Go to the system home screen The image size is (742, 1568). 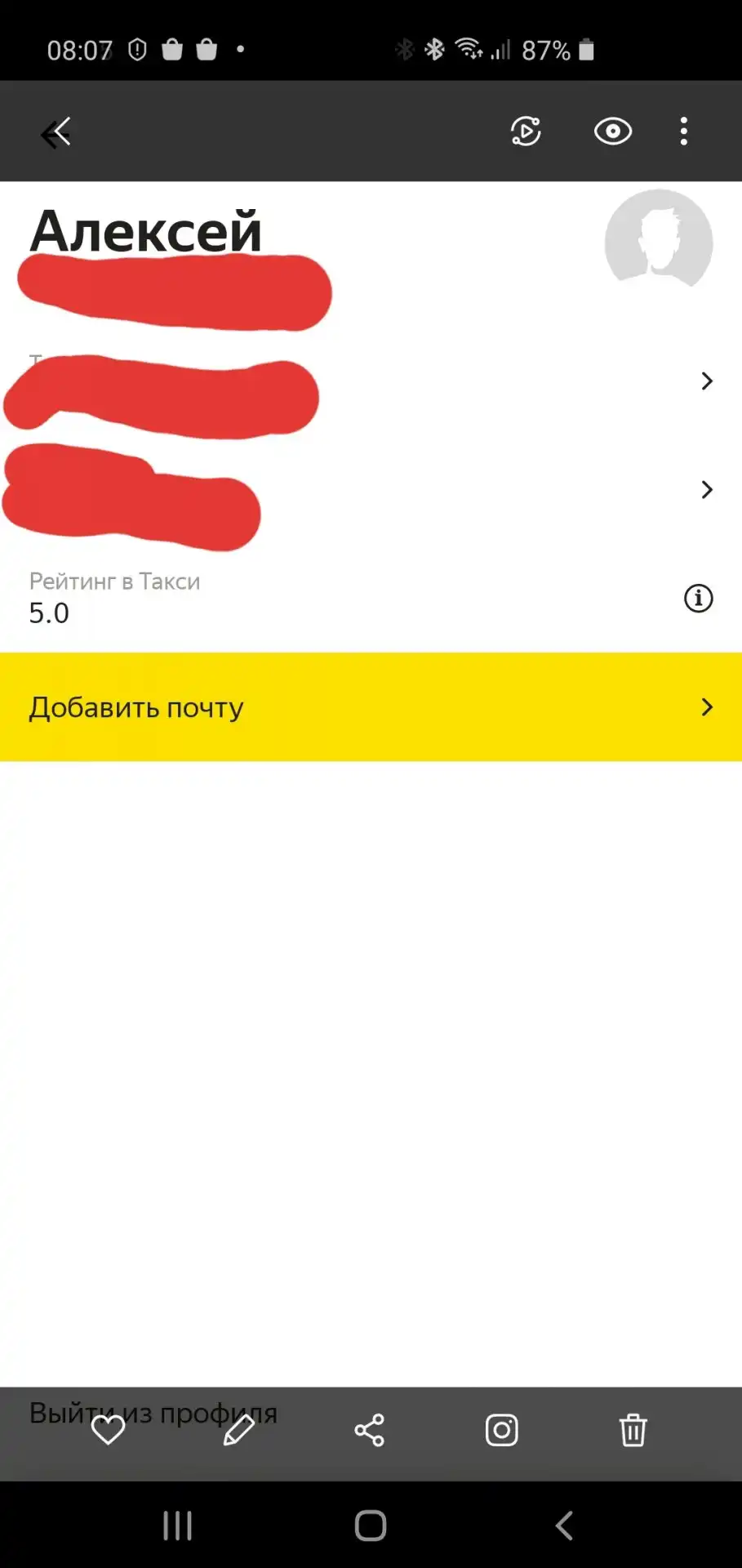click(371, 1525)
